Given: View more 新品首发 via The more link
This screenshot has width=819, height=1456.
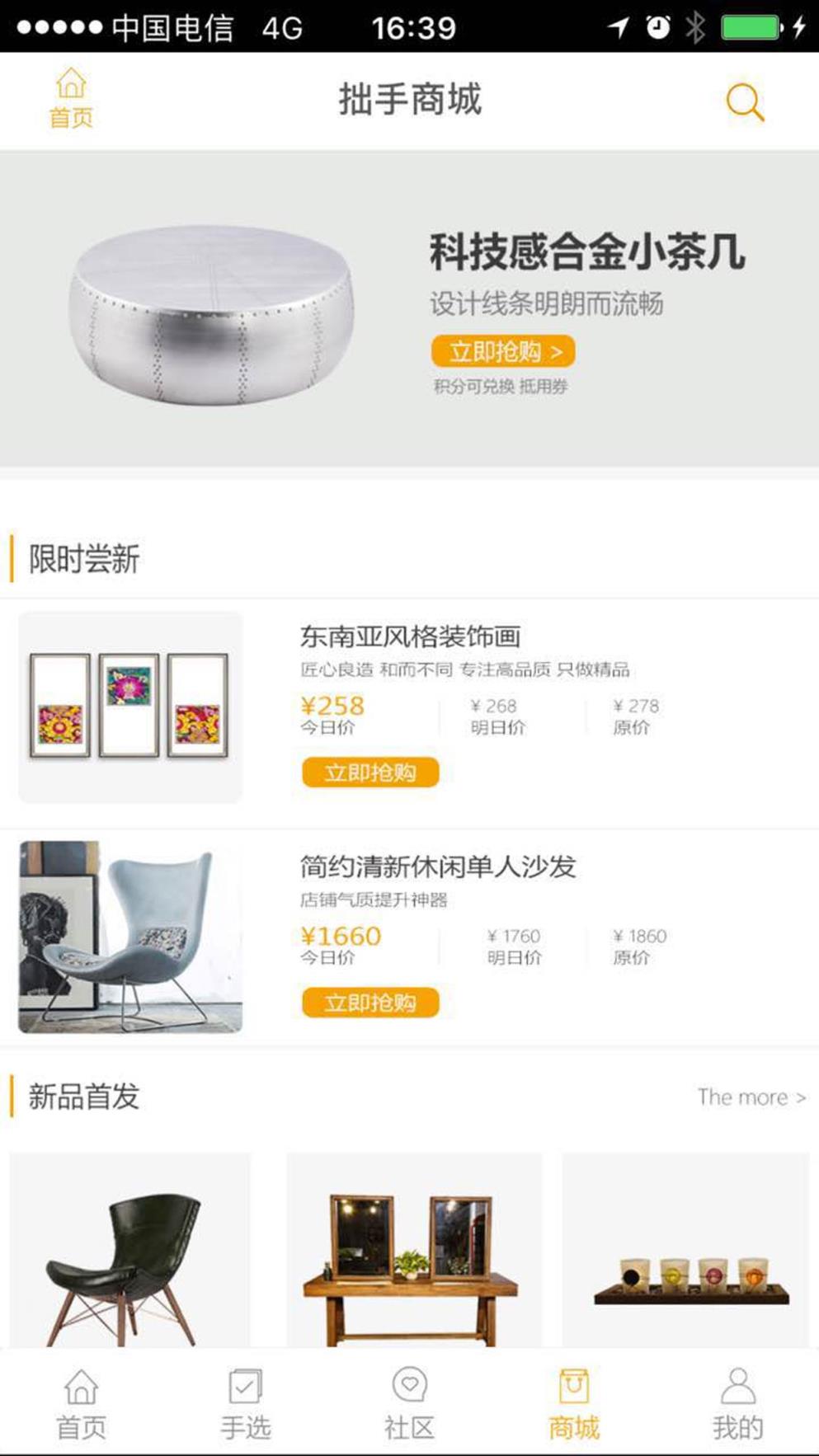Looking at the screenshot, I should coord(751,1097).
